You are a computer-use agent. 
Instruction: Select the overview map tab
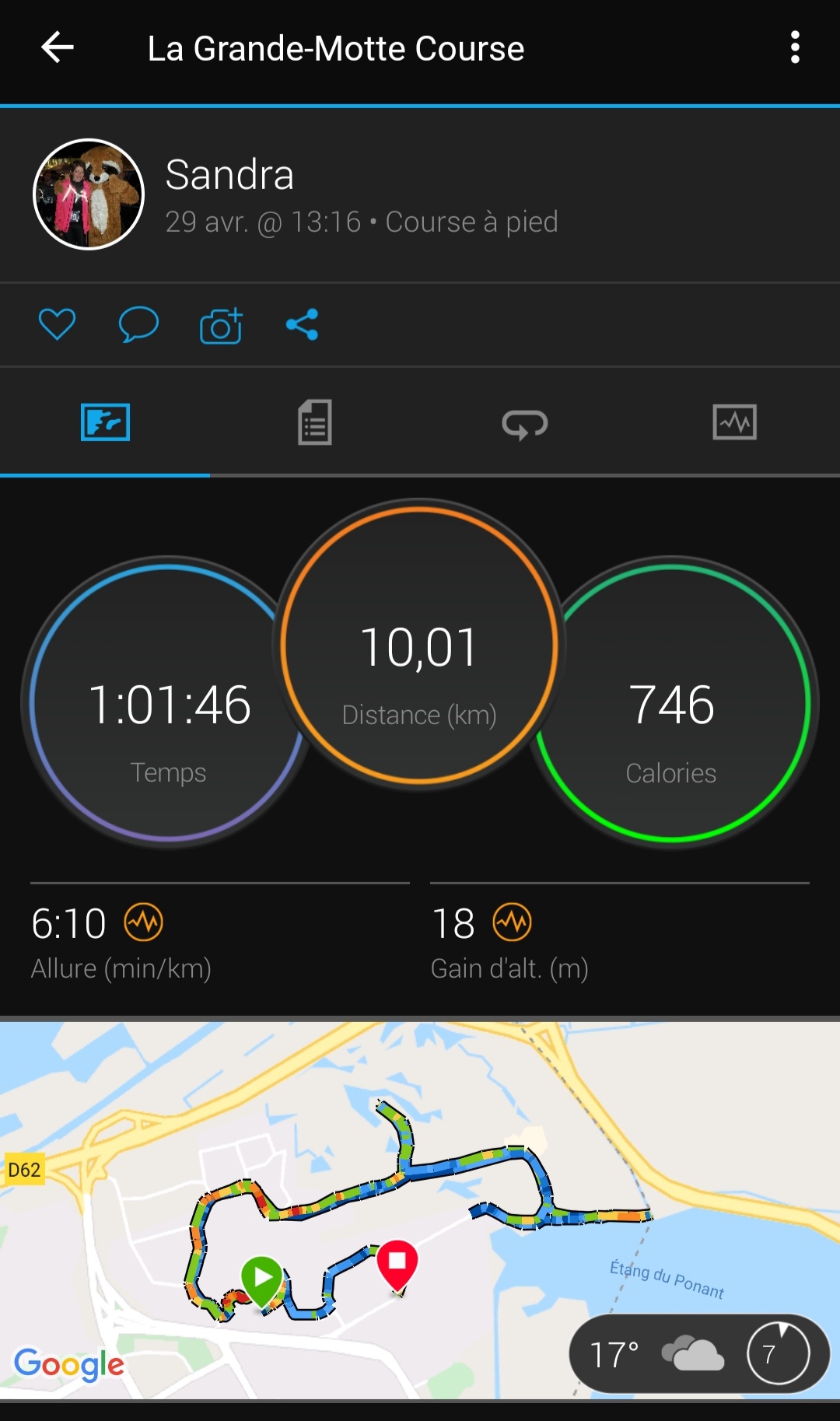click(105, 422)
